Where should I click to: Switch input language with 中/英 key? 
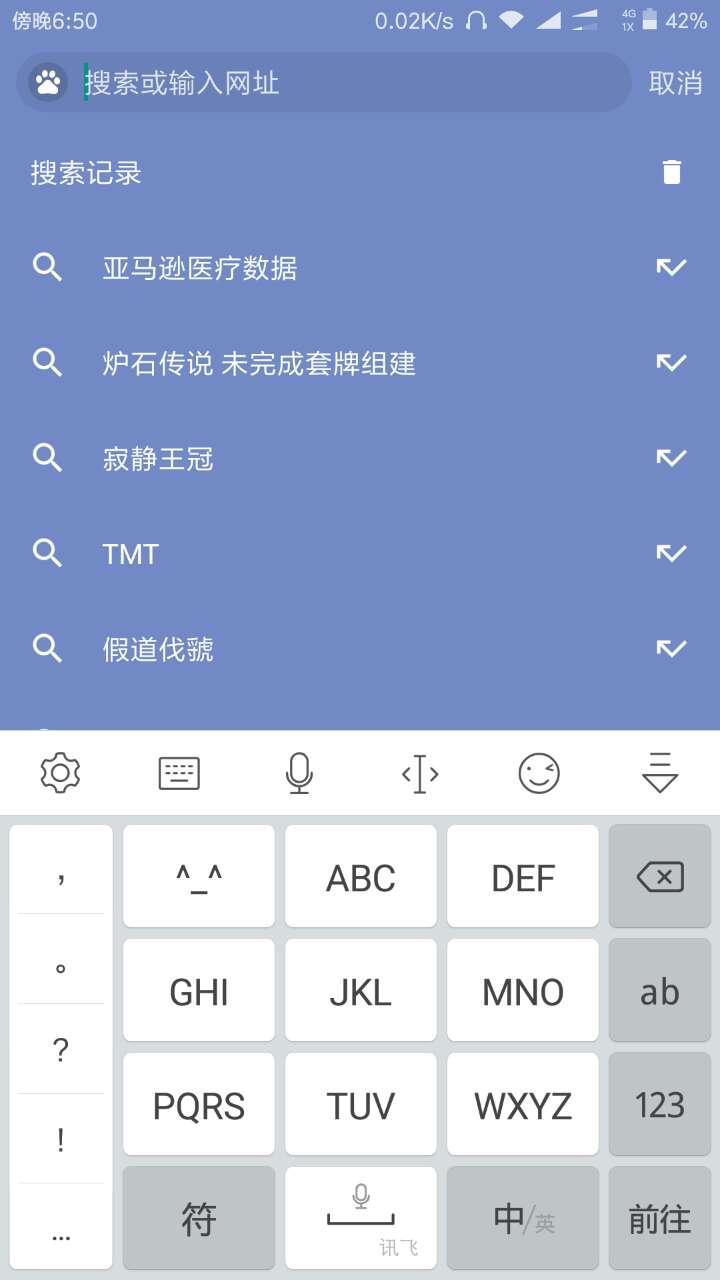click(522, 1218)
